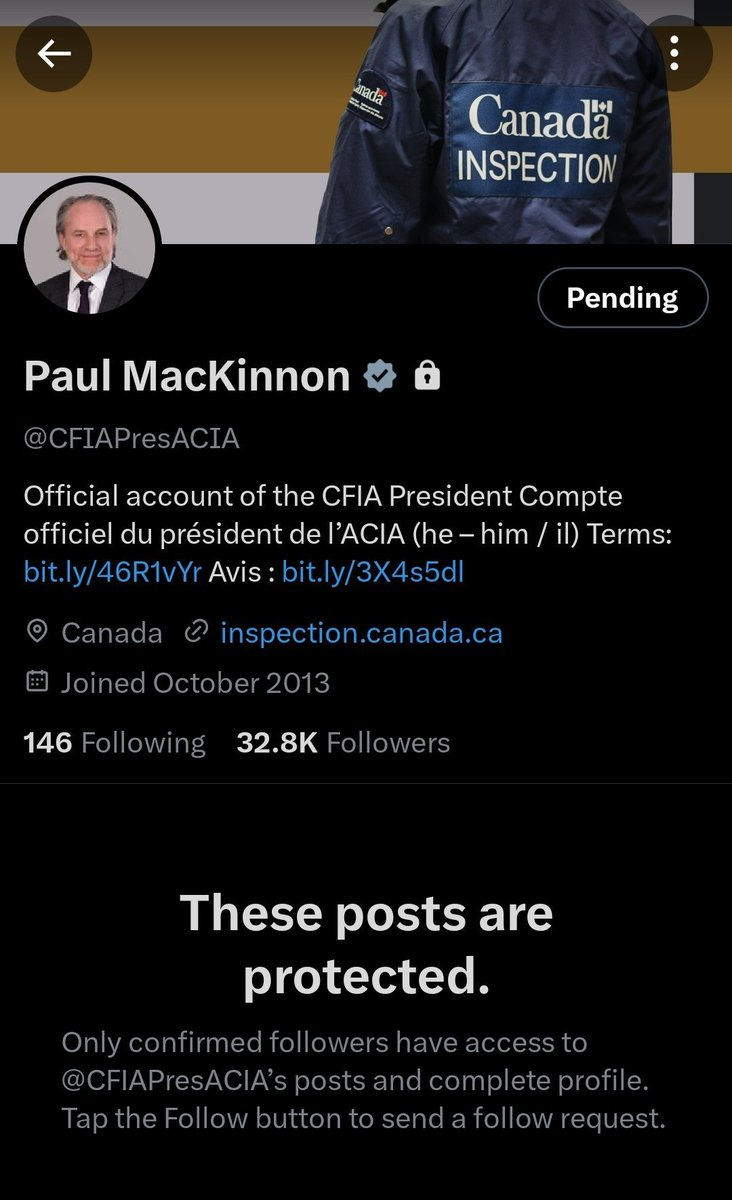Image resolution: width=732 pixels, height=1200 pixels.
Task: Tap the Pending follow request button
Action: coord(622,298)
